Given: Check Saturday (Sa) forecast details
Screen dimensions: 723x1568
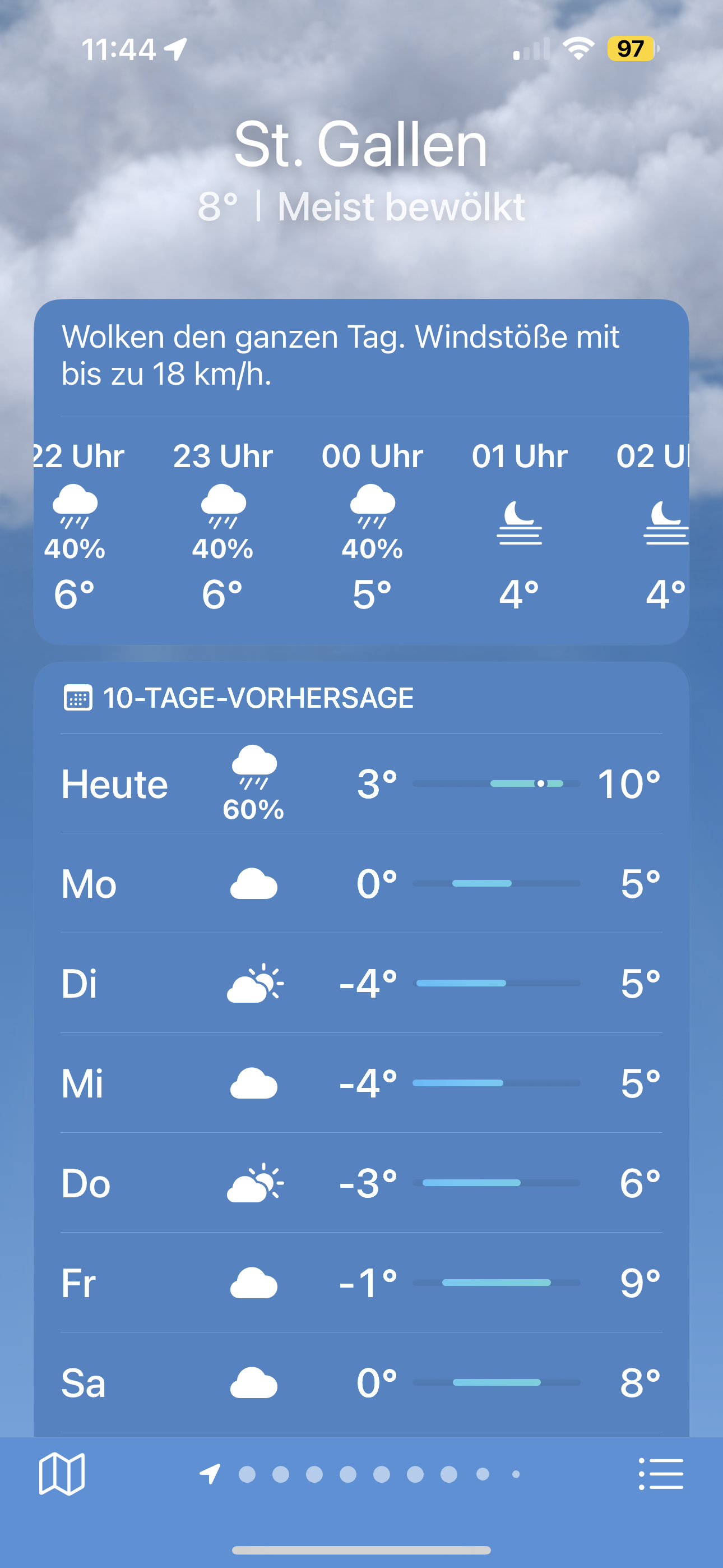Looking at the screenshot, I should click(361, 1382).
